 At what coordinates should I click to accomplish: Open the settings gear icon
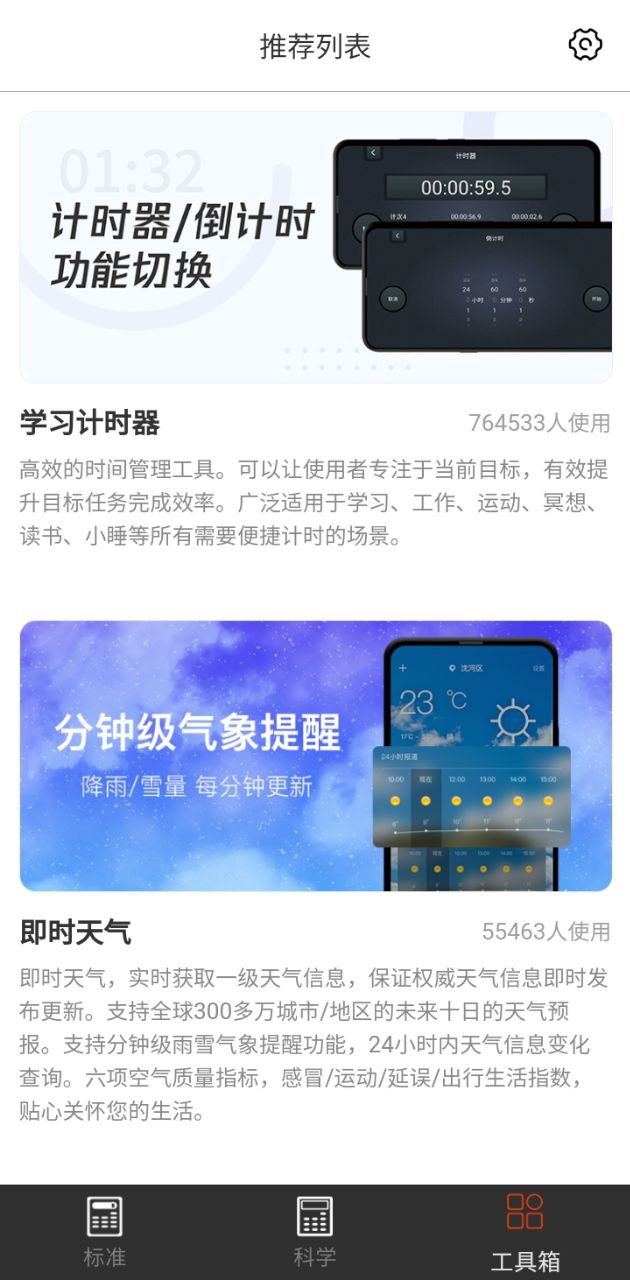tap(585, 45)
